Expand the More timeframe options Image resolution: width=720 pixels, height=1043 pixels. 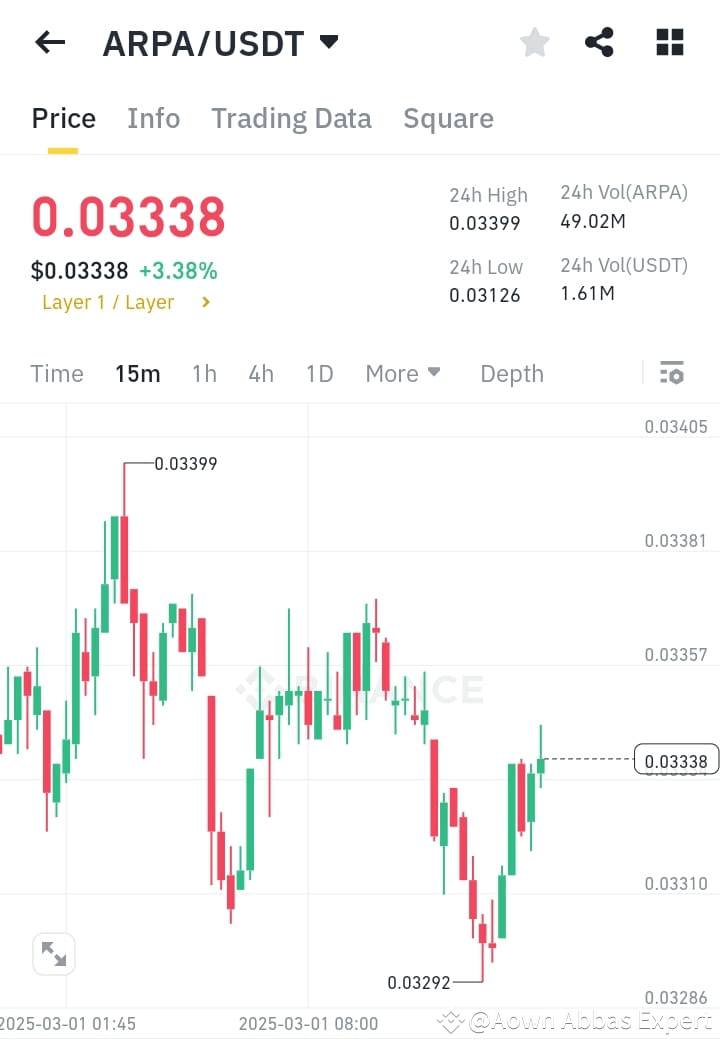click(x=402, y=373)
